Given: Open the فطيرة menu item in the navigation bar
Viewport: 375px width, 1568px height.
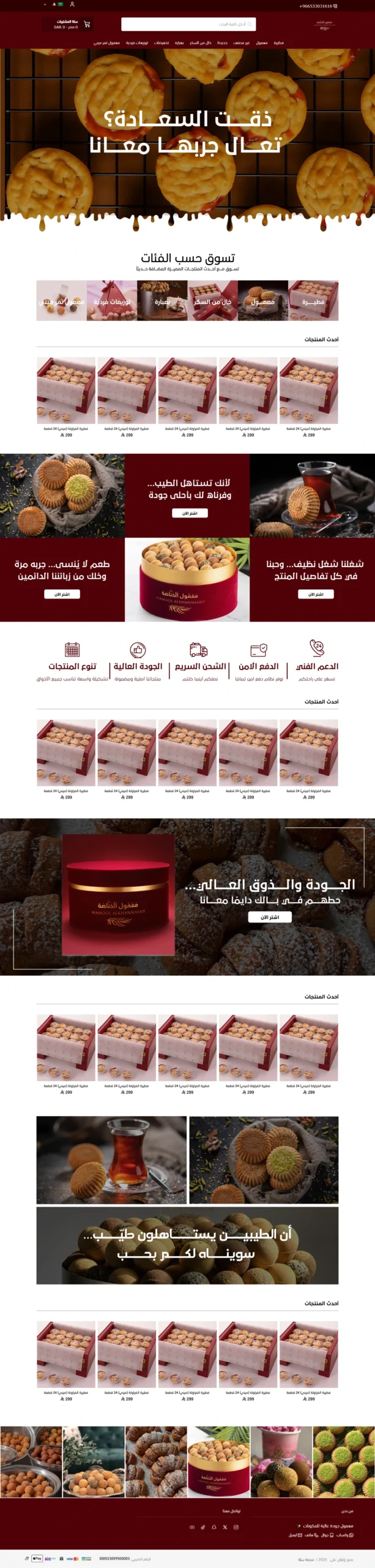Looking at the screenshot, I should coord(278,43).
